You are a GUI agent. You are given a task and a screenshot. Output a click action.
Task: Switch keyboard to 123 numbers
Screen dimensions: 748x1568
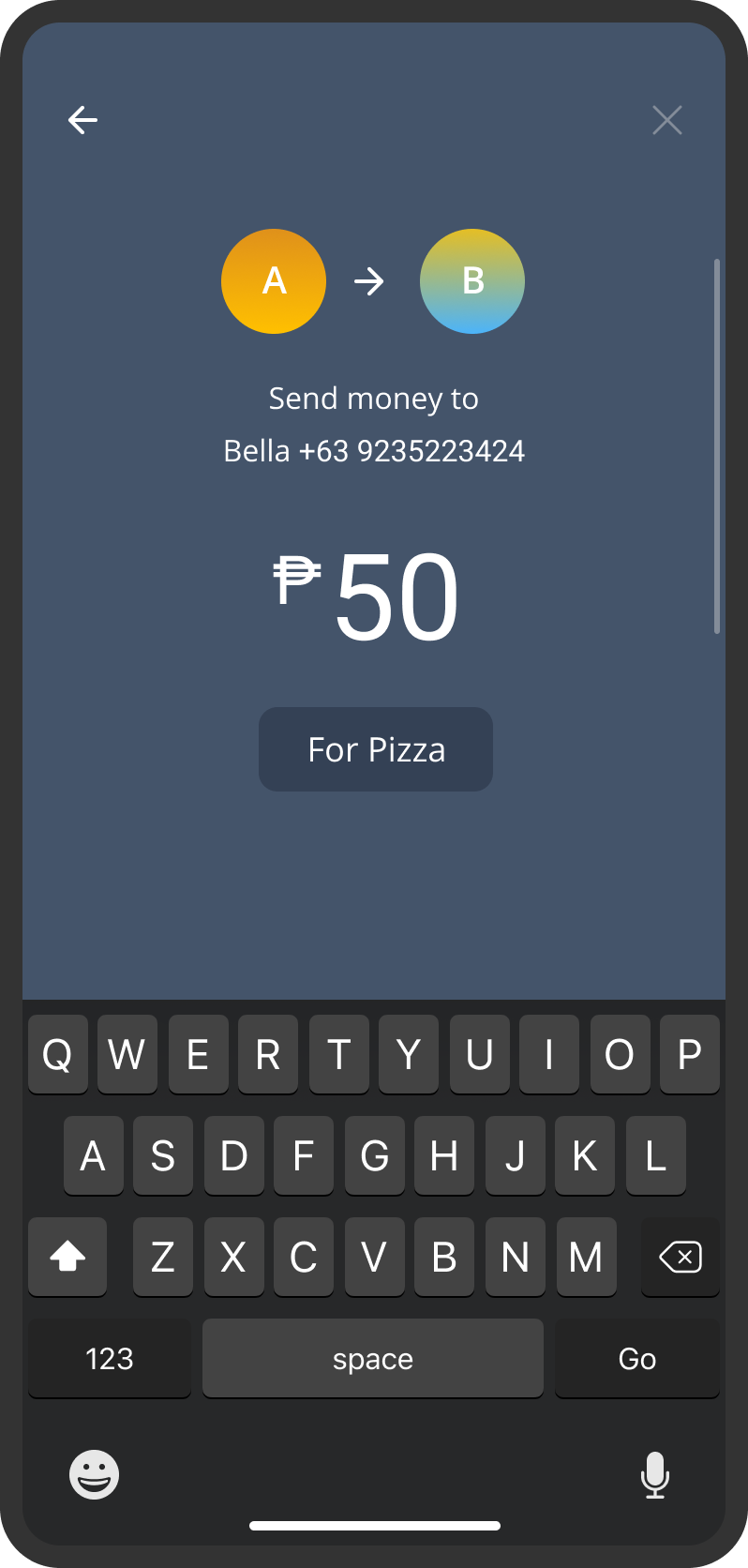point(110,1358)
